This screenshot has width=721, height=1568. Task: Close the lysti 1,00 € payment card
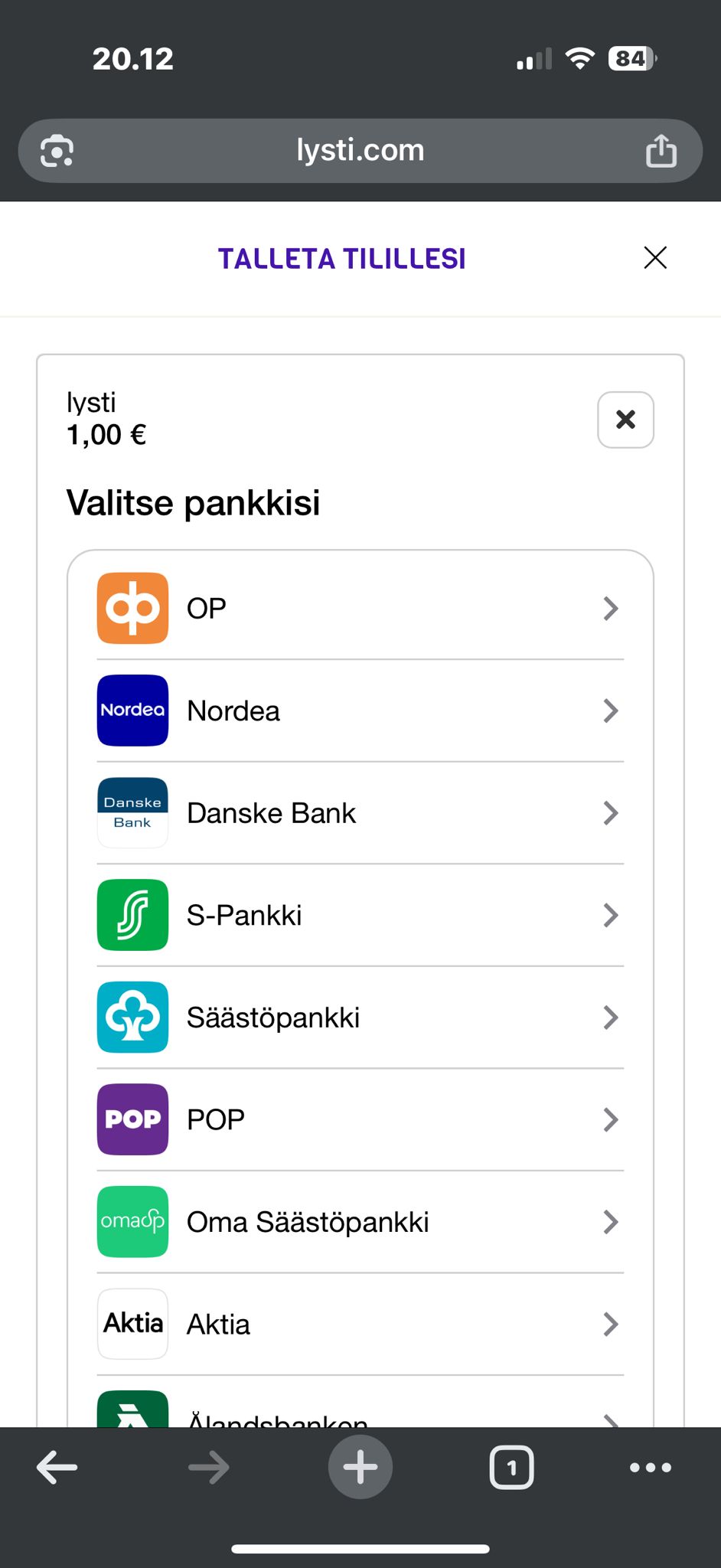click(625, 420)
